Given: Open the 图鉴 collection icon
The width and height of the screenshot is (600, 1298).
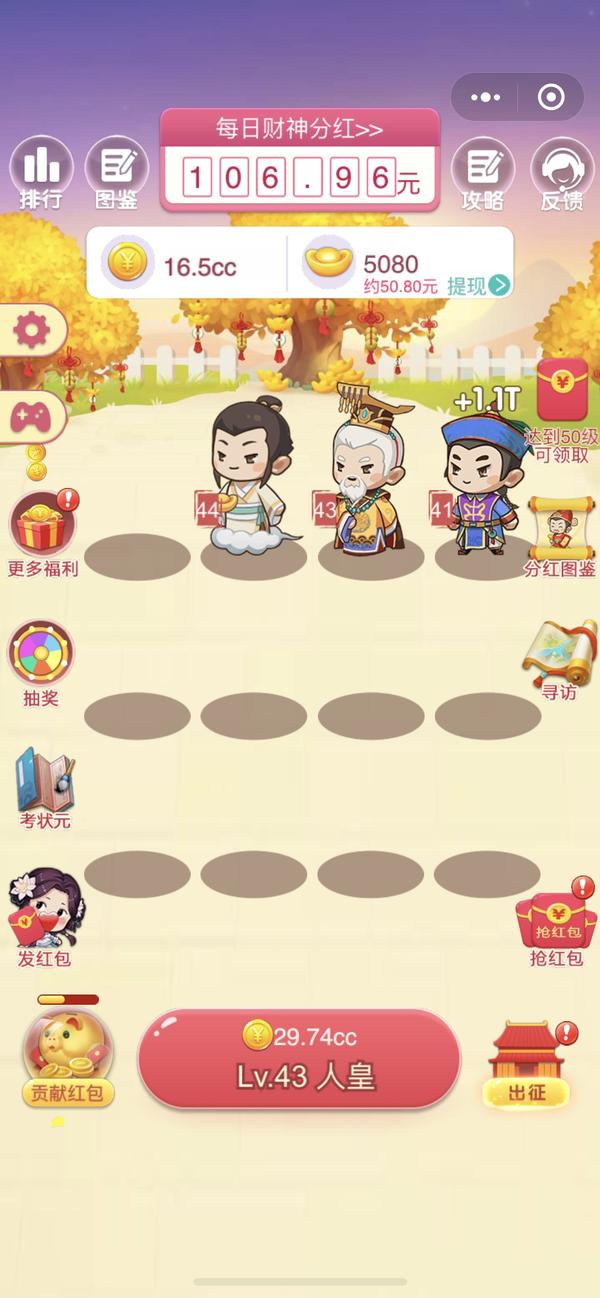Looking at the screenshot, I should pyautogui.click(x=117, y=172).
